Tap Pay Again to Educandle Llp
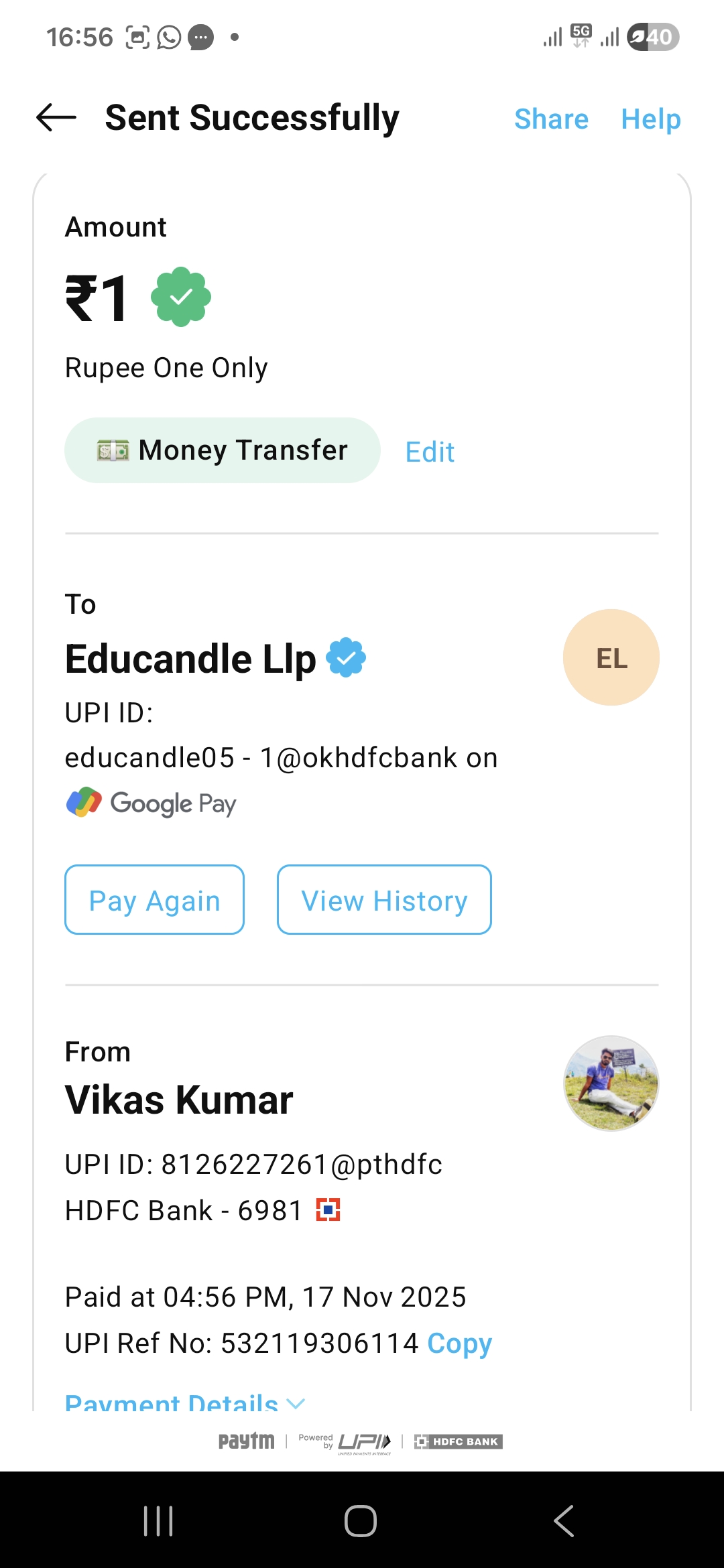Image resolution: width=724 pixels, height=1568 pixels. [x=154, y=900]
